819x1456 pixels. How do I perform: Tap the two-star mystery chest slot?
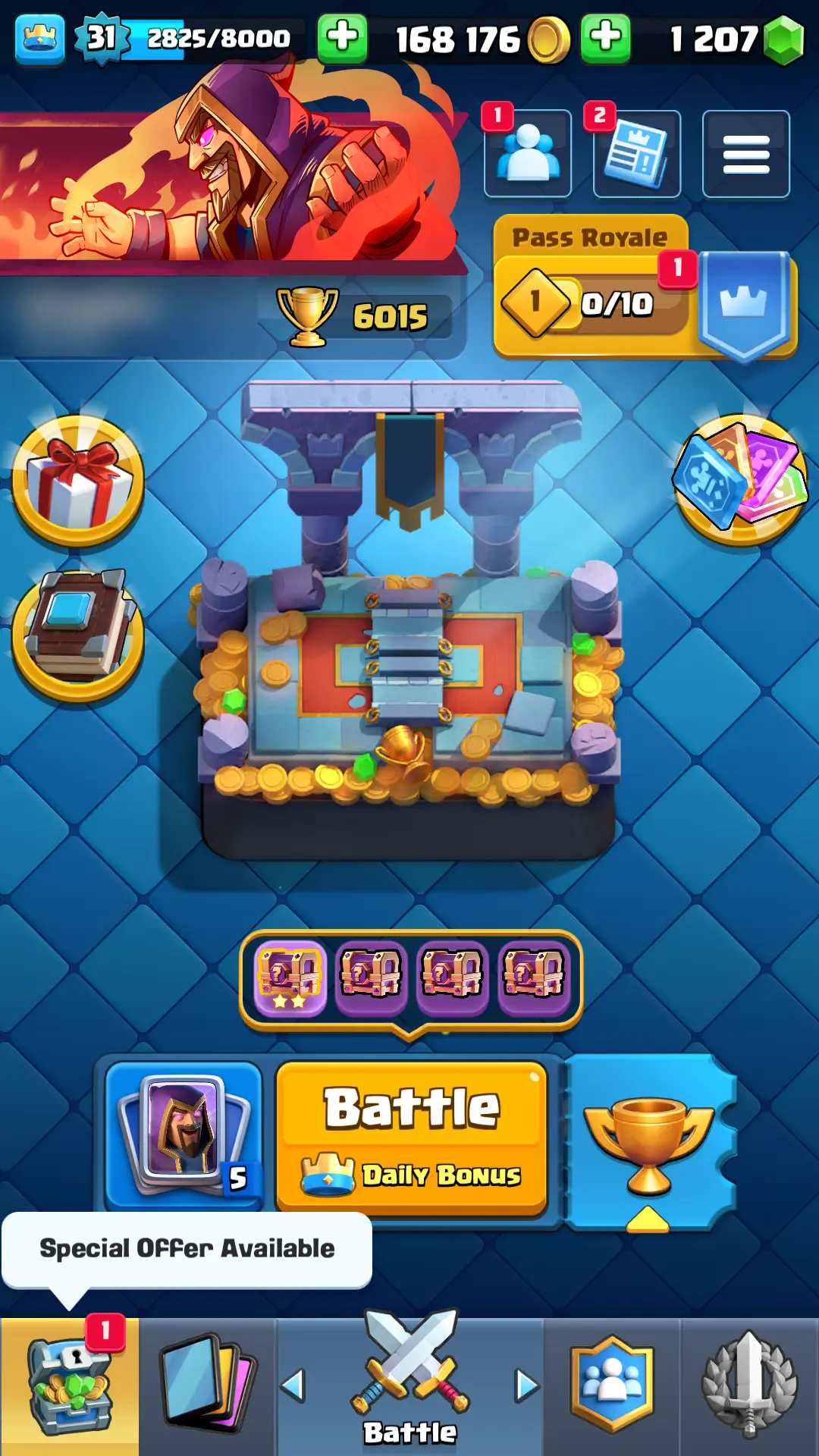290,978
